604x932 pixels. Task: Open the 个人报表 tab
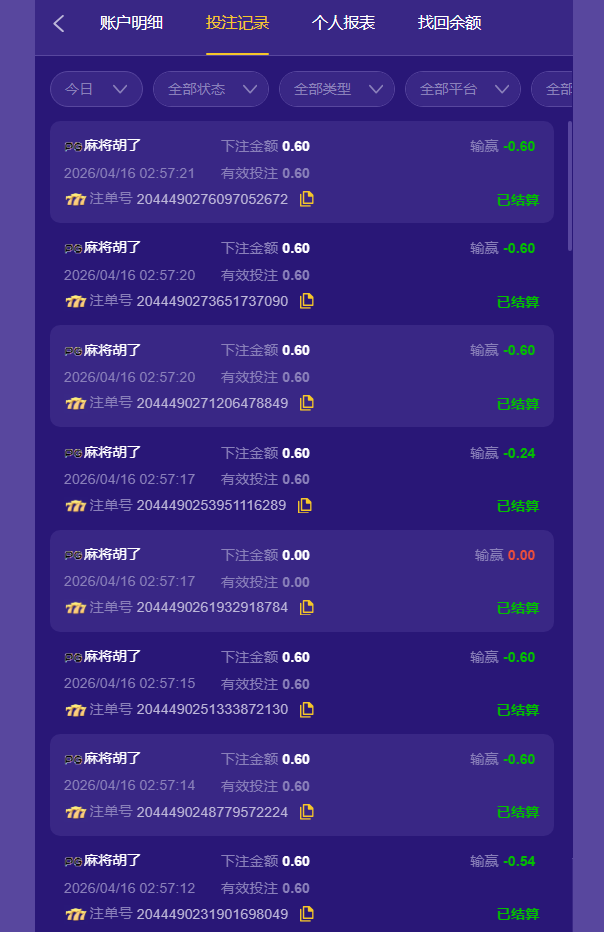click(x=343, y=23)
